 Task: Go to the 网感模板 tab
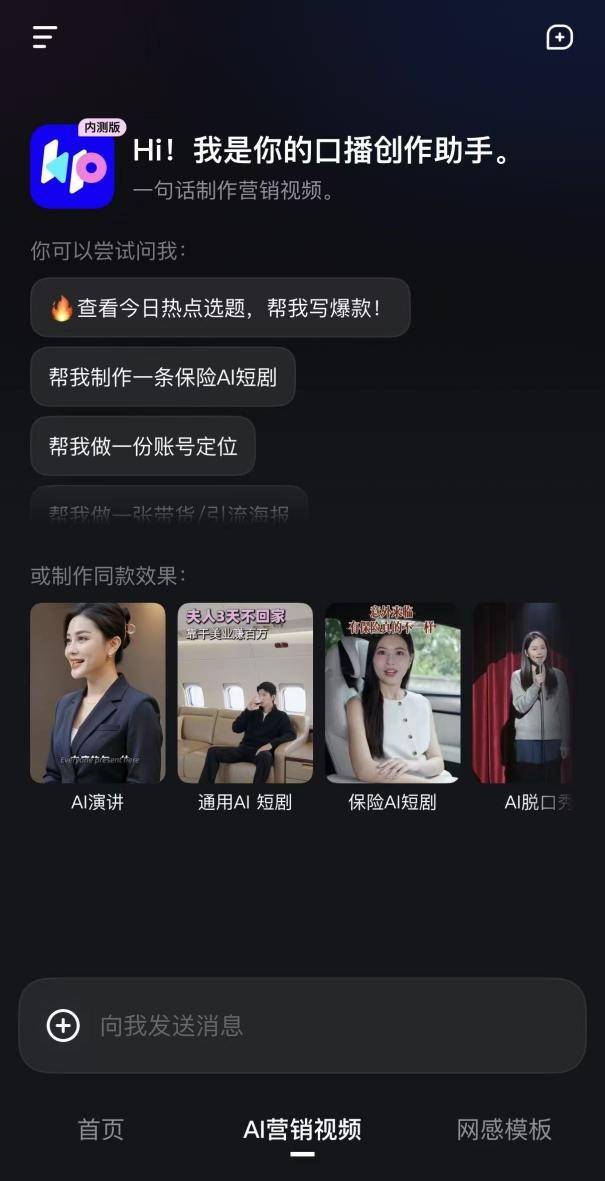[504, 1129]
